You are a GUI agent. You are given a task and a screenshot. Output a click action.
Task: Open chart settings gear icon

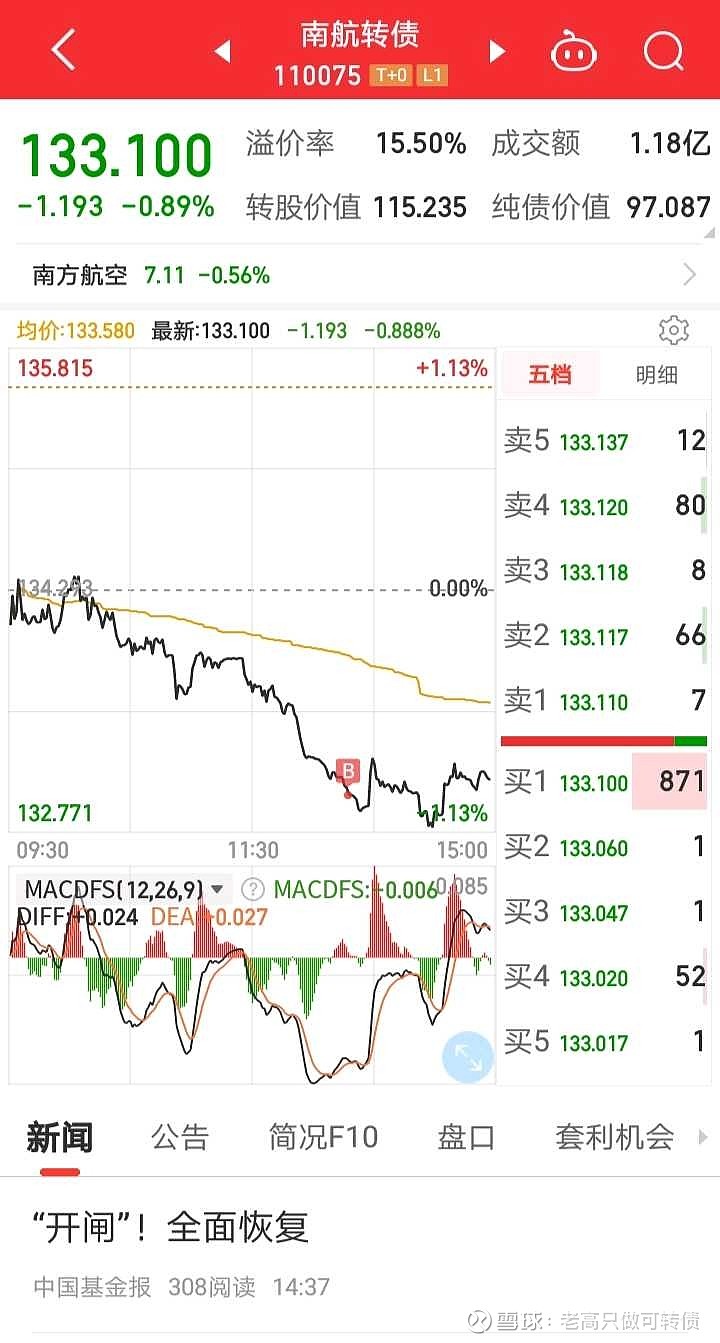point(674,330)
